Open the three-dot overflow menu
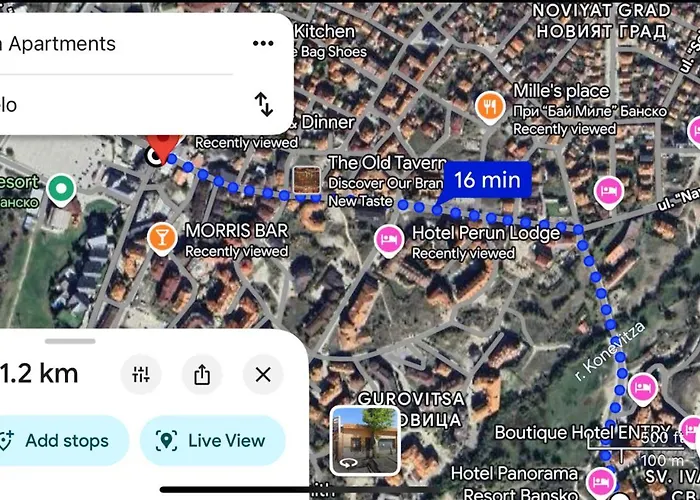700x500 pixels. coord(263,44)
